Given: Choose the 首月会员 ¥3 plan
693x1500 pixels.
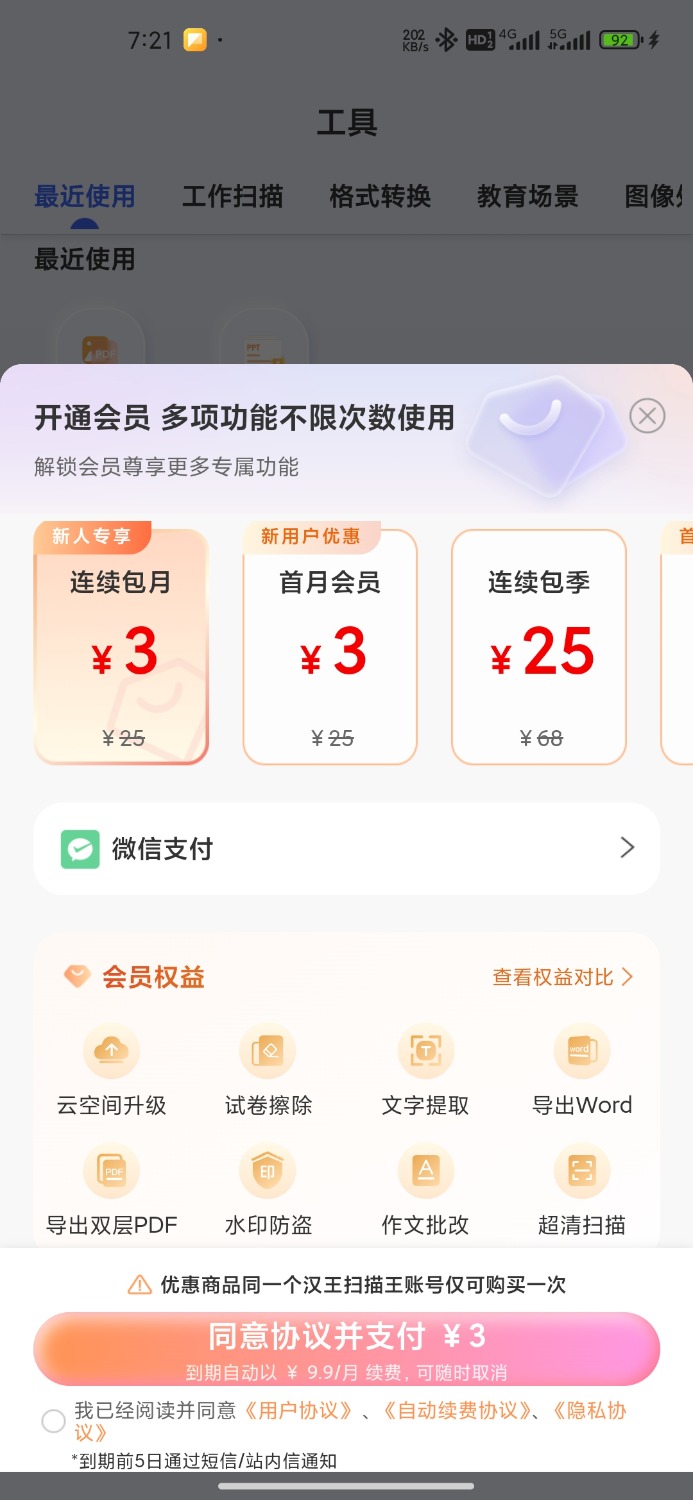Looking at the screenshot, I should click(330, 647).
